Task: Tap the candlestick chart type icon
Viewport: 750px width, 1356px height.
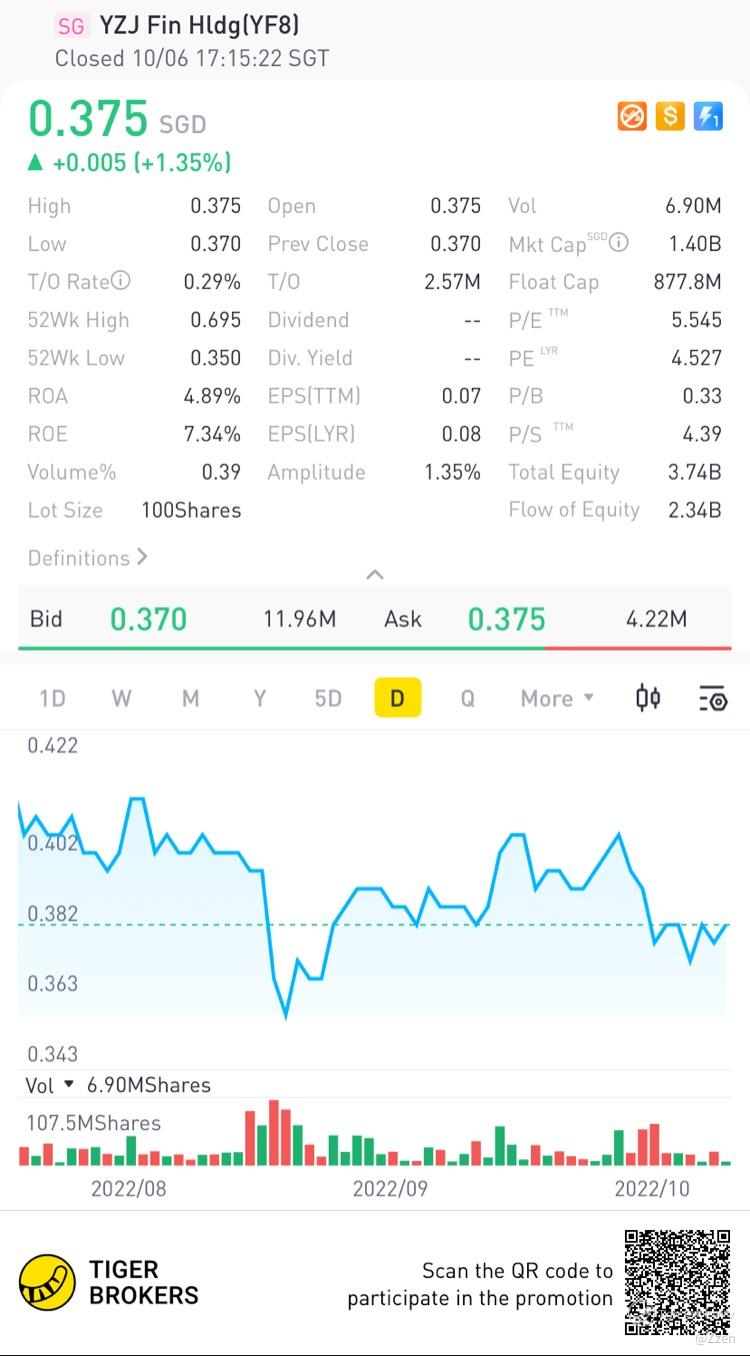Action: 648,698
